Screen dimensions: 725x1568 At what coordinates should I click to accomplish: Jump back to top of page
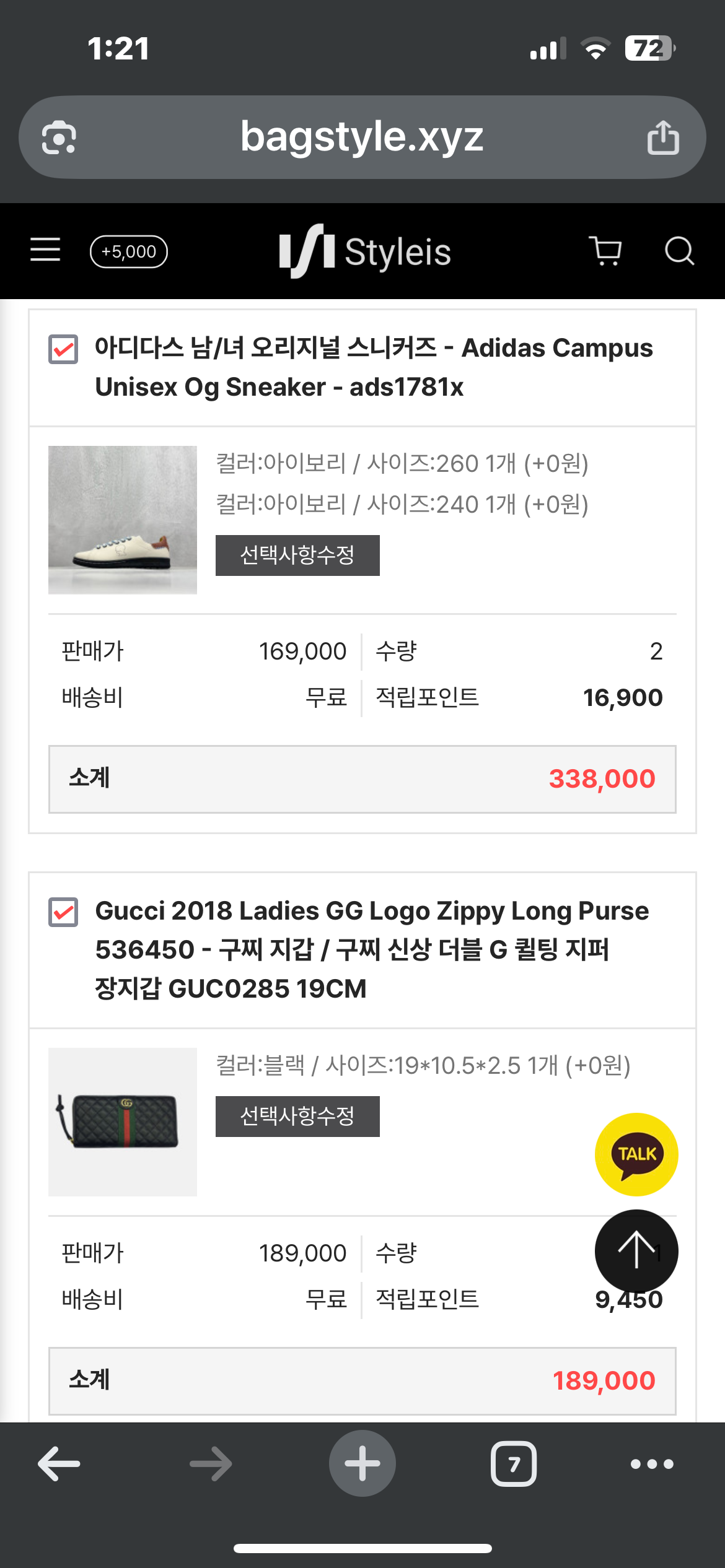tap(636, 1250)
